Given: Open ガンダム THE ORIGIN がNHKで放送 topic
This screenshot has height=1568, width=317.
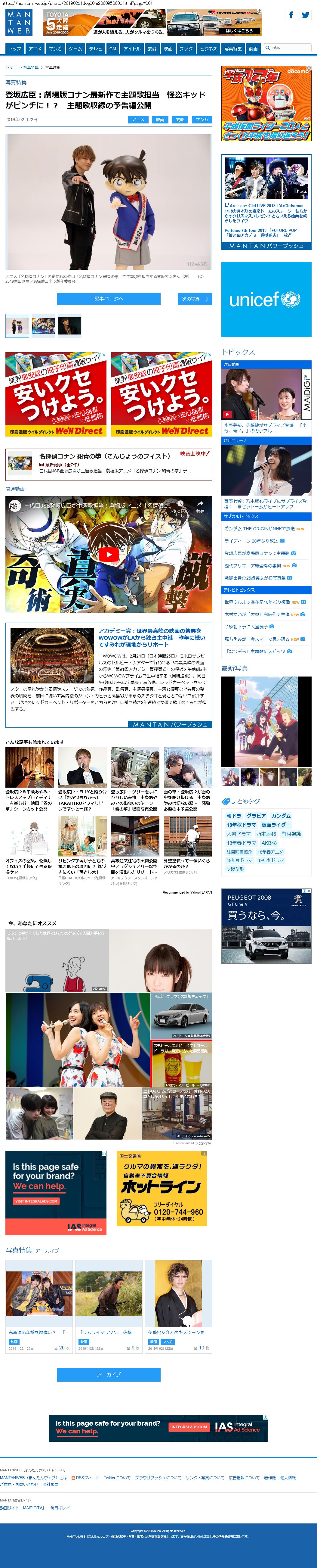Looking at the screenshot, I should tap(259, 528).
